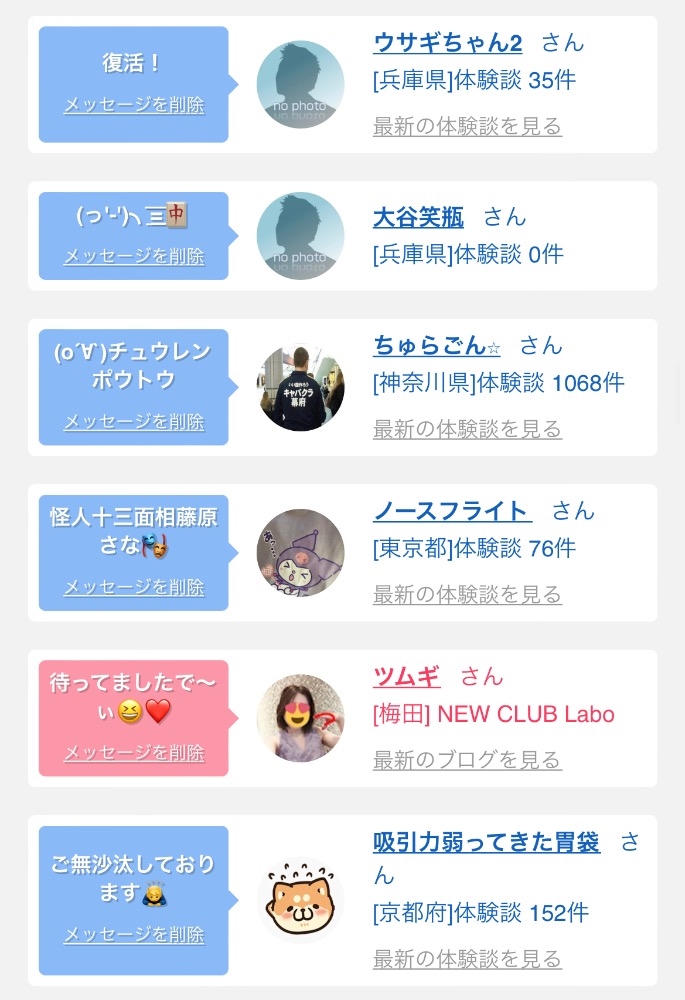
Task: Tap ツムギ's profile photo
Action: [300, 718]
